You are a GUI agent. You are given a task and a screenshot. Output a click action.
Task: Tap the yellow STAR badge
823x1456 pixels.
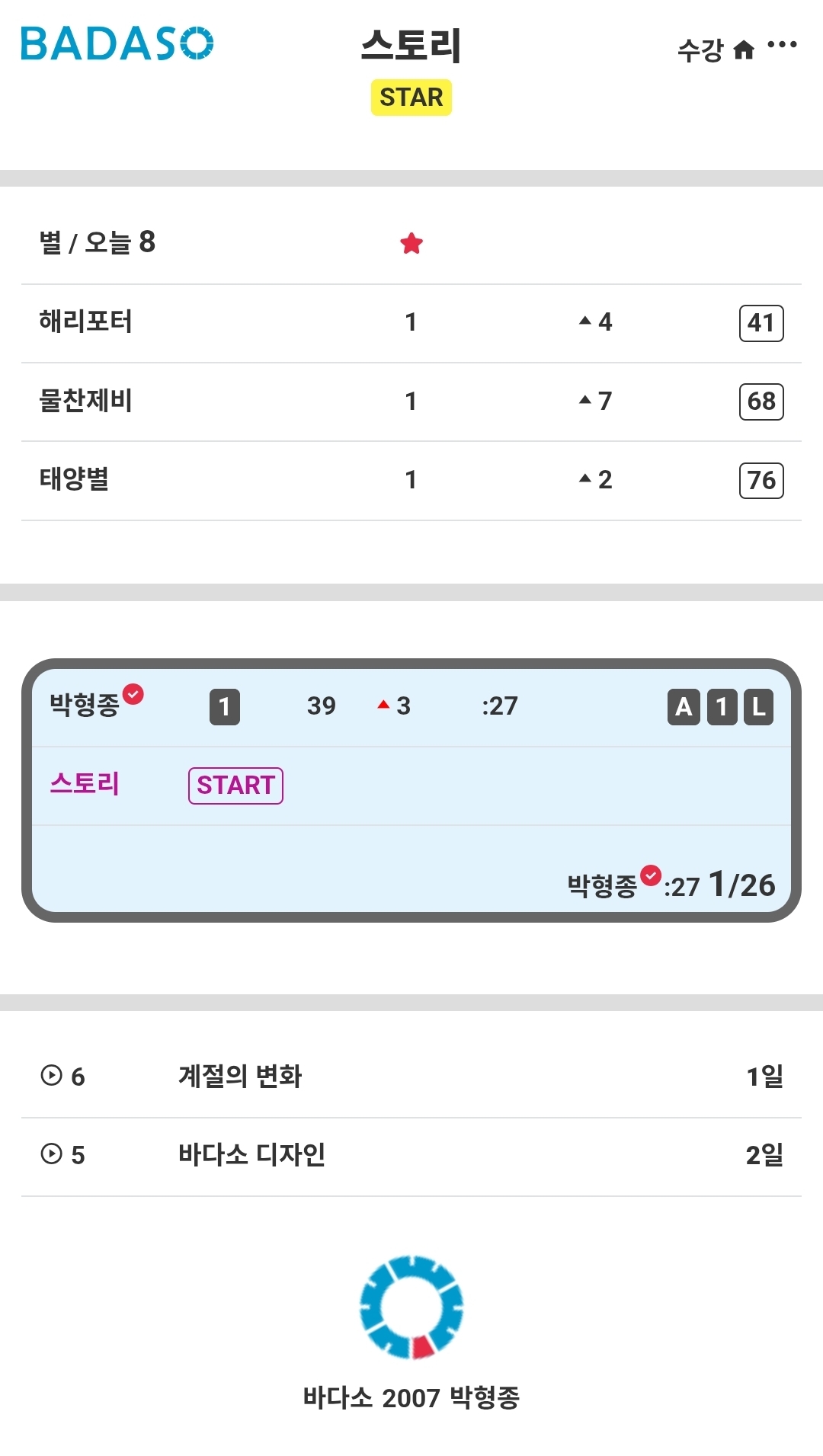(x=411, y=98)
